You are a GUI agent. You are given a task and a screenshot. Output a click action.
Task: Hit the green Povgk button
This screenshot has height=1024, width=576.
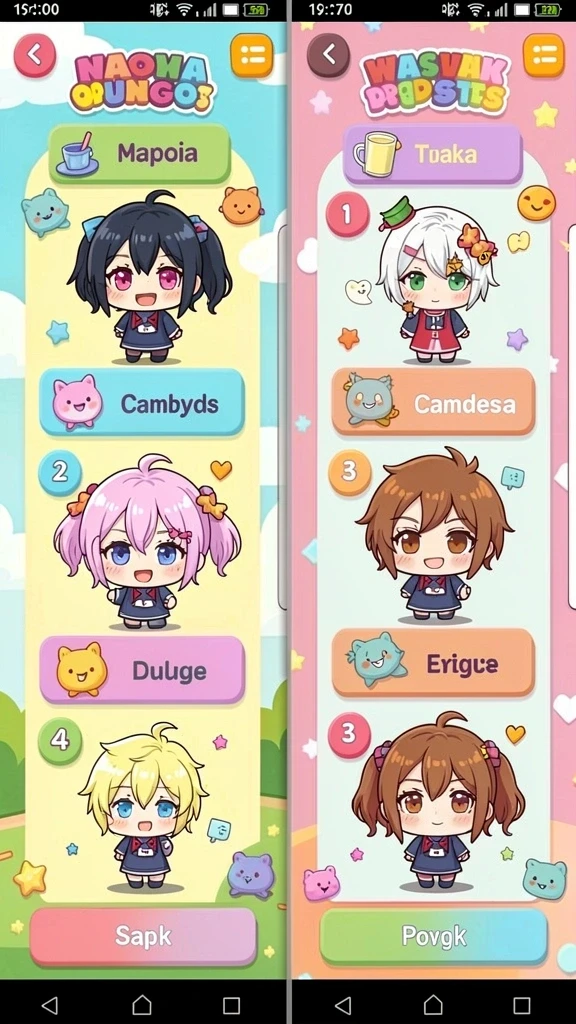click(x=433, y=936)
